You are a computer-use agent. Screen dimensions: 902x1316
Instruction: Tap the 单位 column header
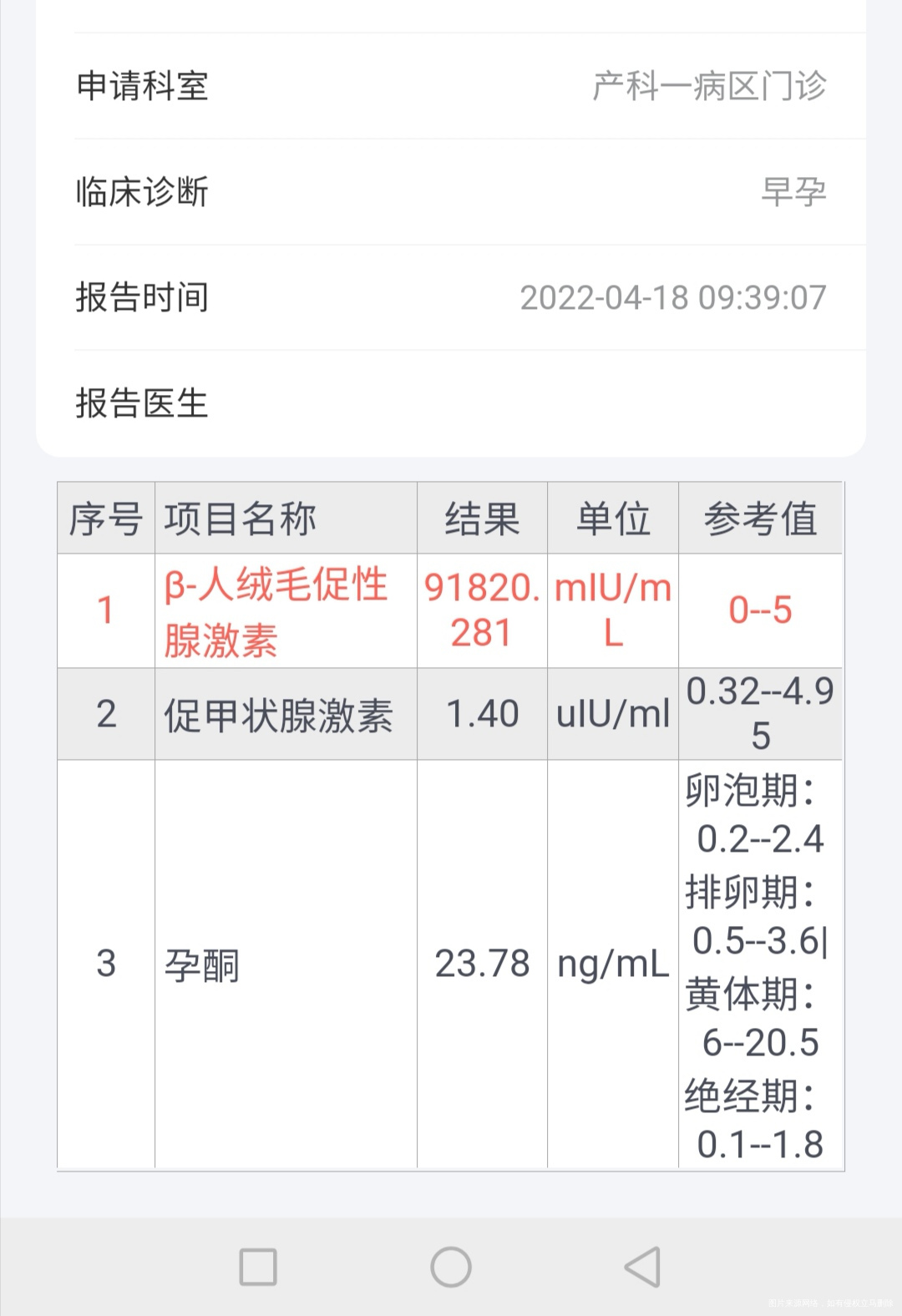tap(611, 518)
